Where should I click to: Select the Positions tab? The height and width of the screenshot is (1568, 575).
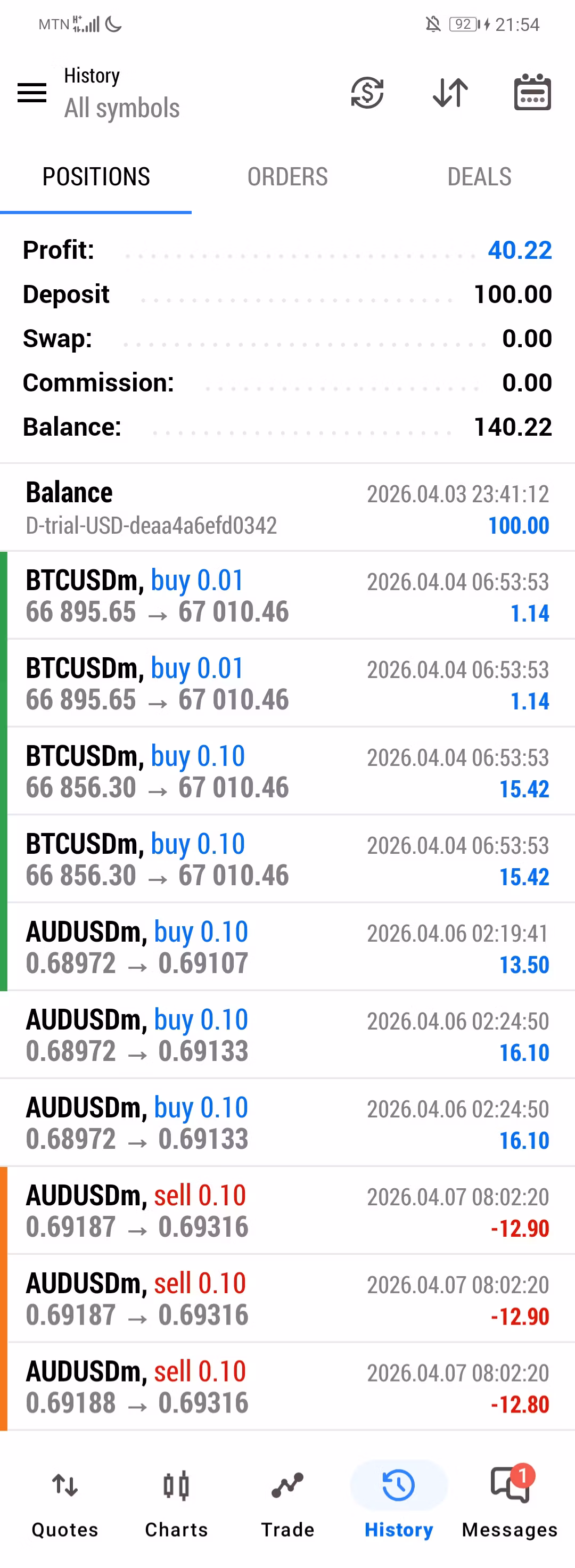[95, 177]
